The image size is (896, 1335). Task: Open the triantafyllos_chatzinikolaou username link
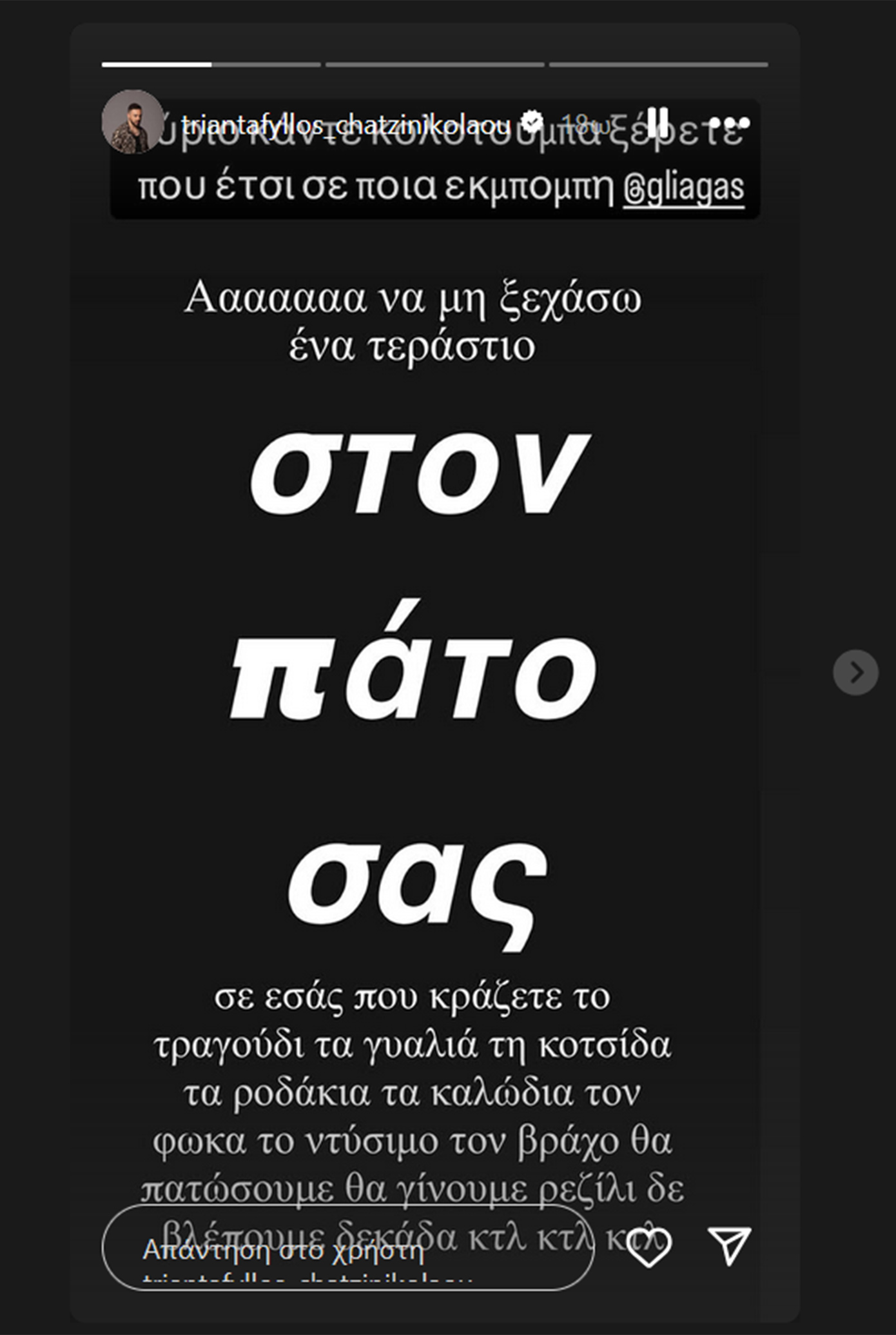coord(346,124)
